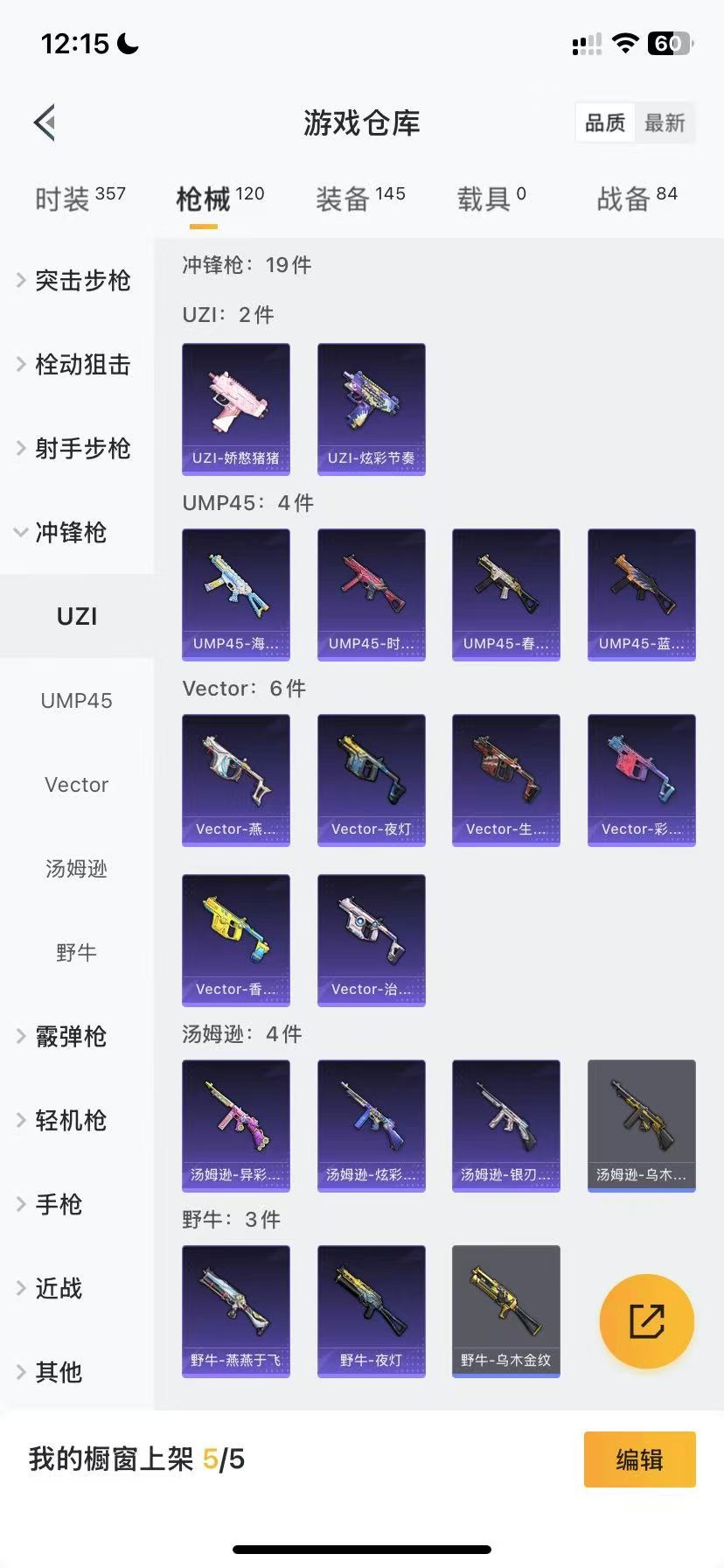The height and width of the screenshot is (1568, 724).
Task: Switch to the 时装 tab
Action: click(x=80, y=199)
